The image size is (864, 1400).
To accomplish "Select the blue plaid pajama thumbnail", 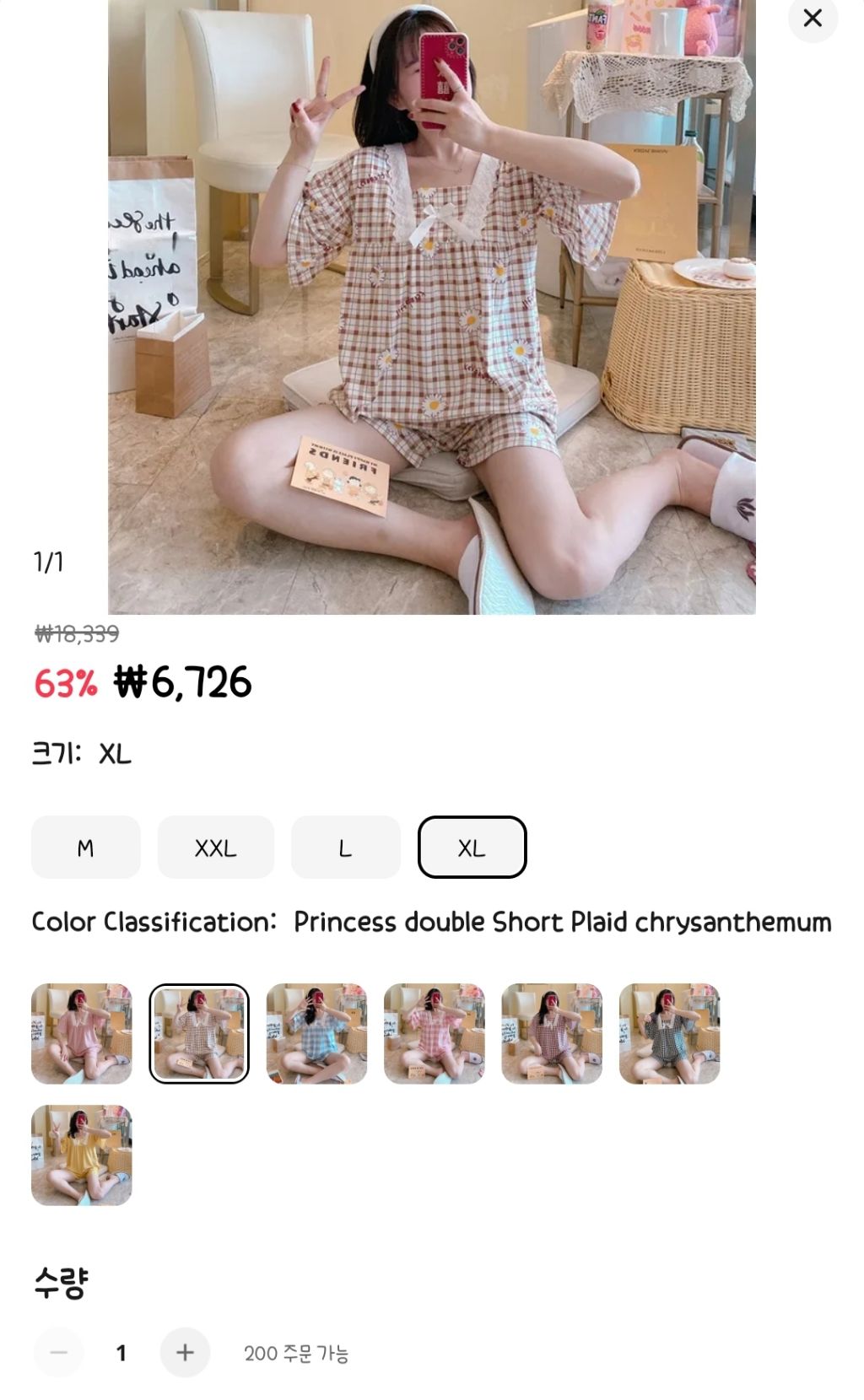I will pos(317,1034).
